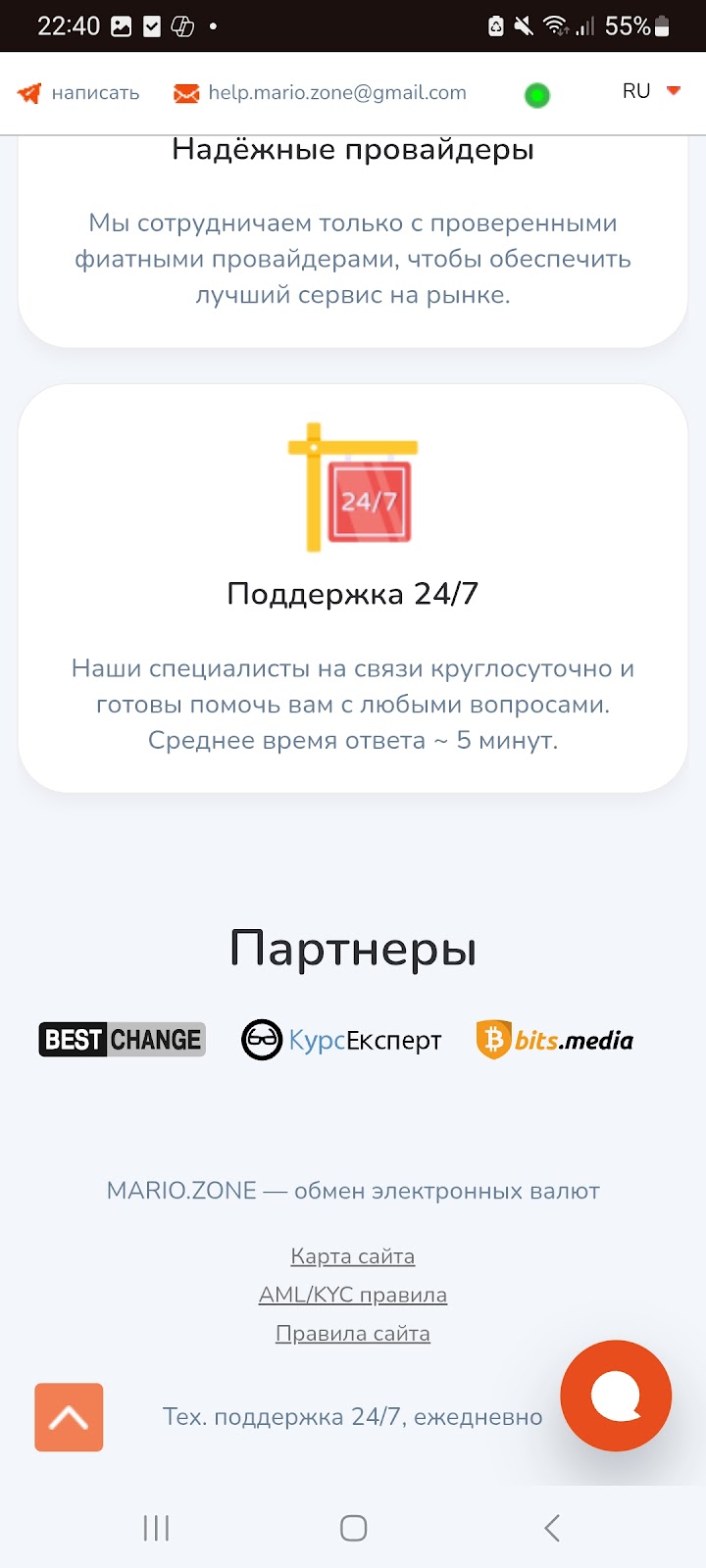Open AML/KYC правила link
This screenshot has height=1568, width=706.
coord(353,1295)
